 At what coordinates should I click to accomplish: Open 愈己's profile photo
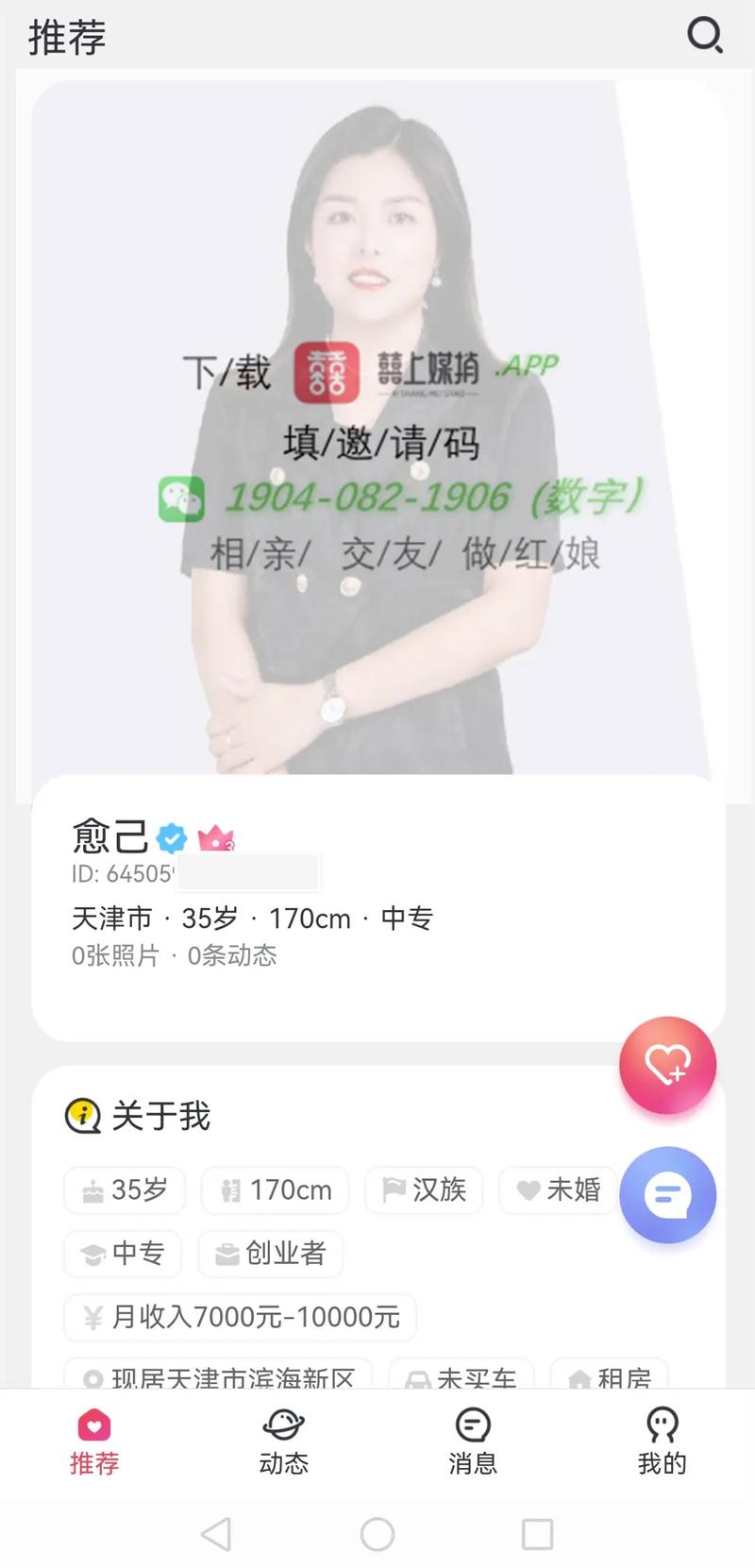coord(377,425)
